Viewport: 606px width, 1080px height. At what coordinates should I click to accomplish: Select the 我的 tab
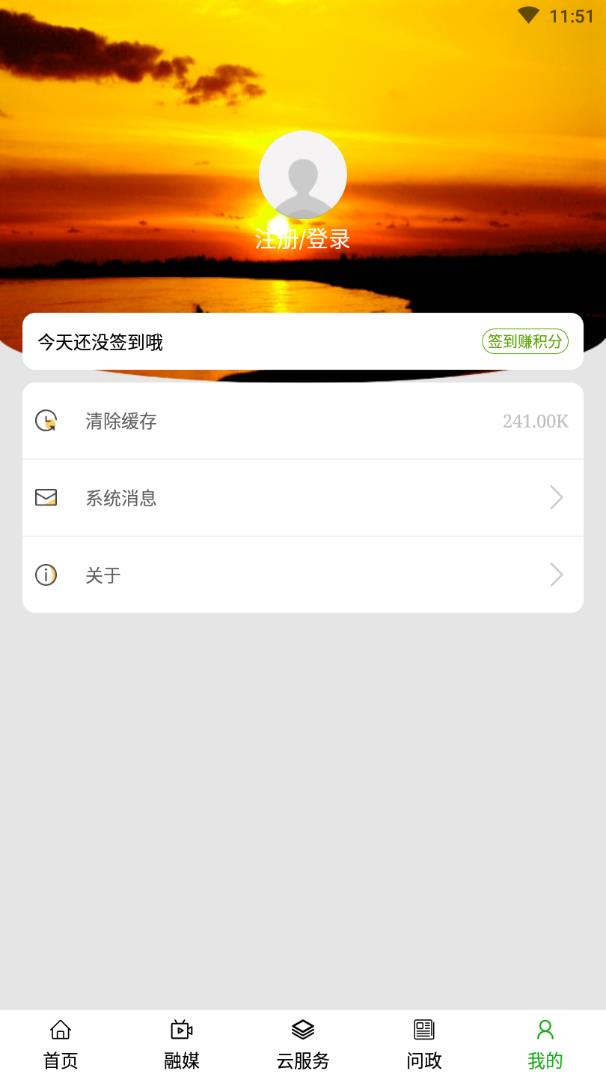(x=545, y=1045)
